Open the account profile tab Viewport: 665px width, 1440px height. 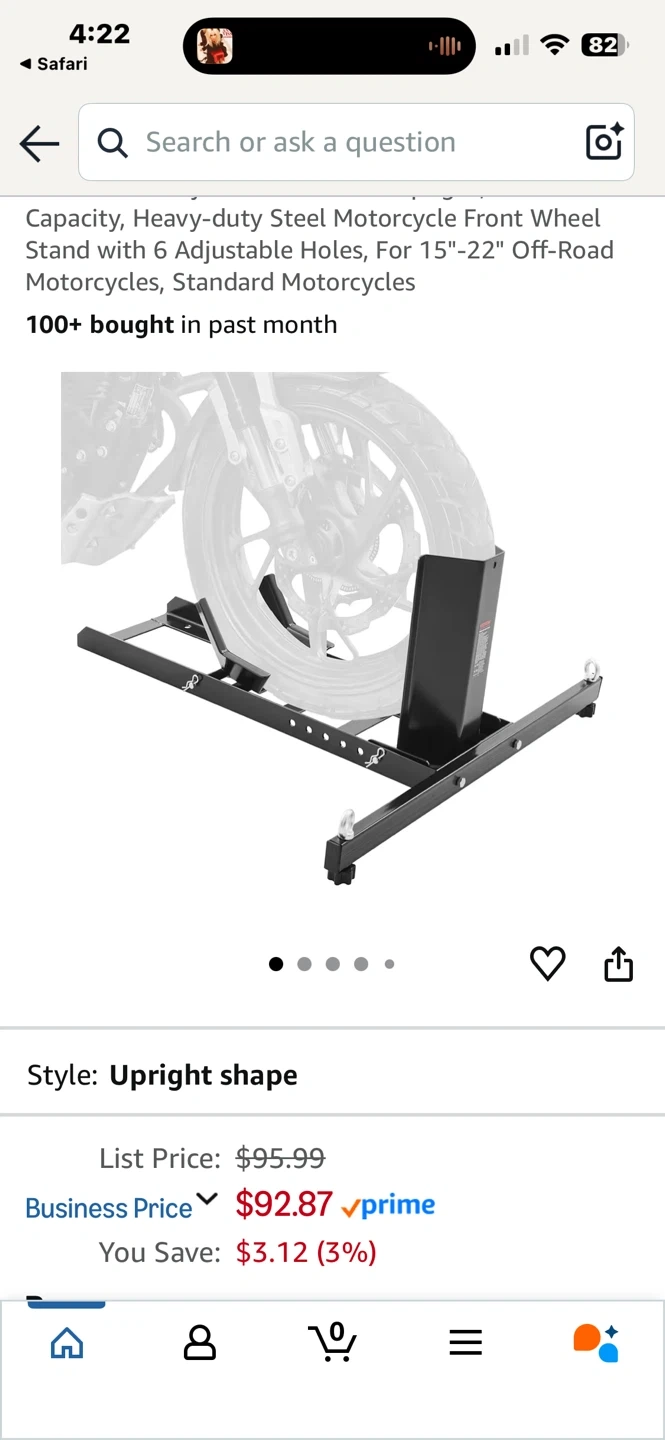tap(200, 1343)
